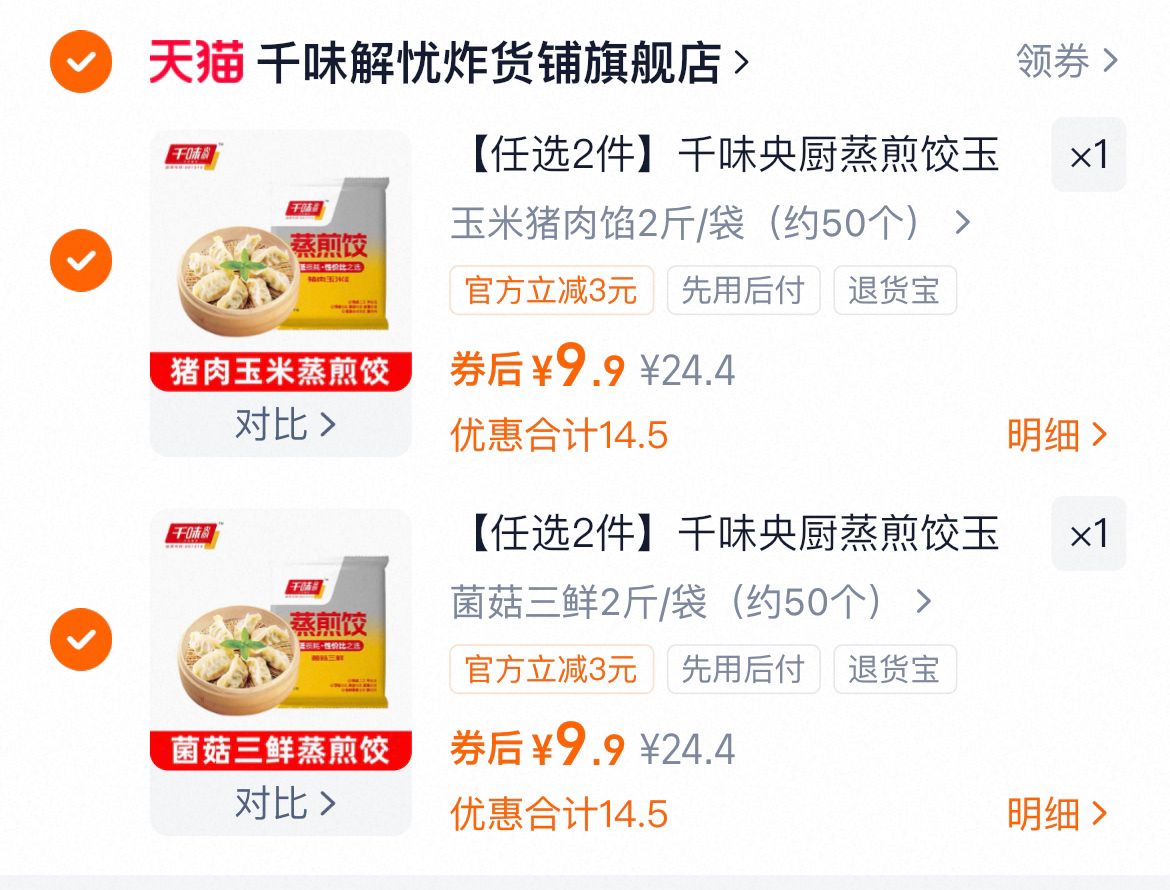1170x890 pixels.
Task: Adjust quantity ×1 for 菌菇三鲜 item
Action: pyautogui.click(x=1088, y=534)
